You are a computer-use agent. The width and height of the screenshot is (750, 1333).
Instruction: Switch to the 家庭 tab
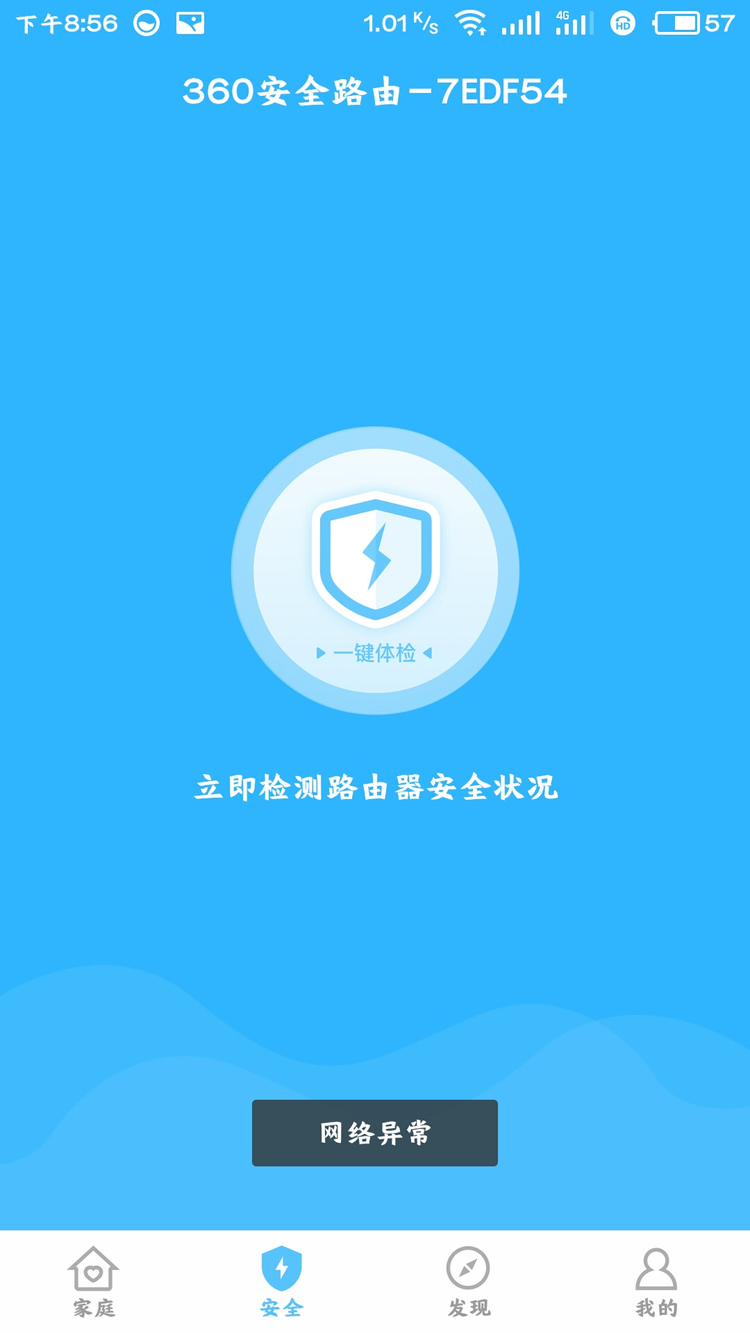point(94,1281)
